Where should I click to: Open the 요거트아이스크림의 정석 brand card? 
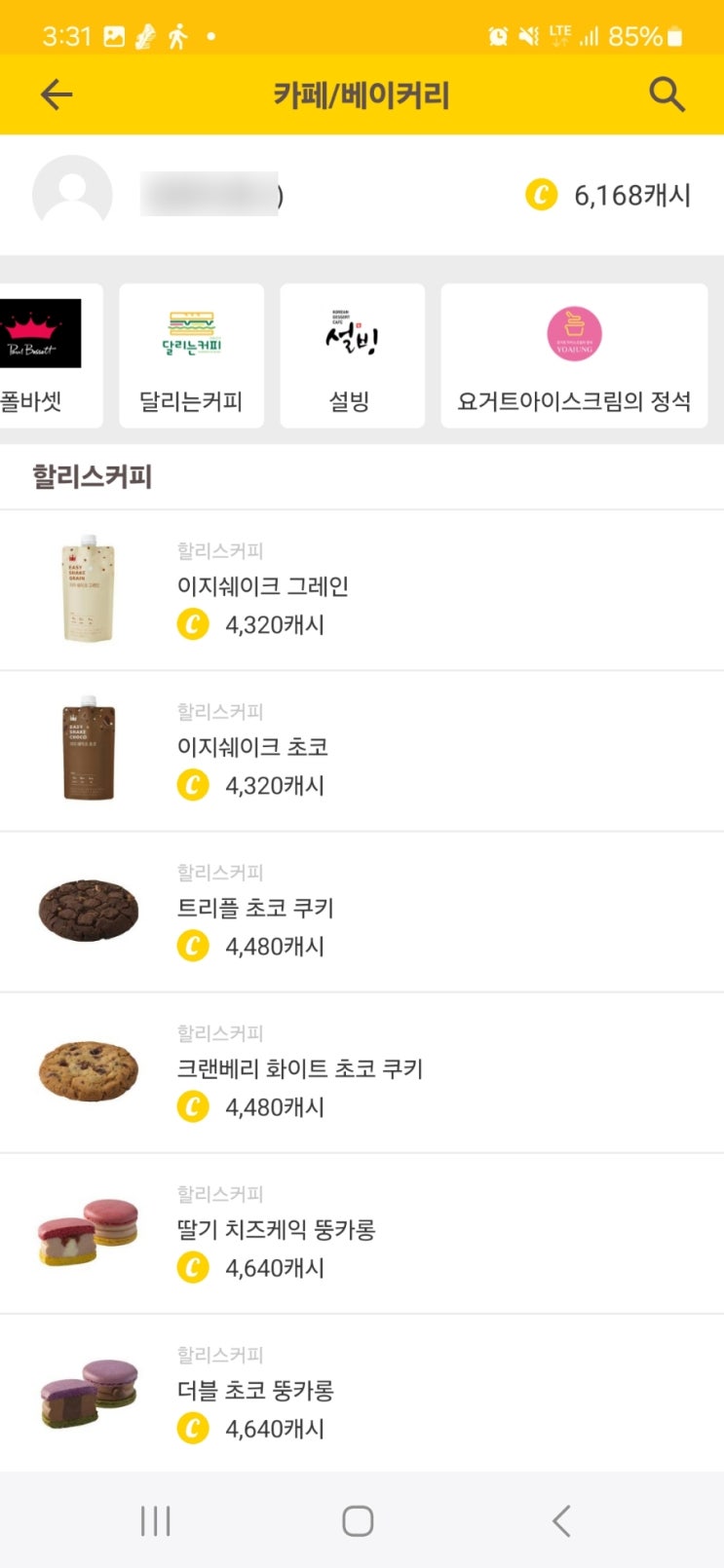tap(574, 355)
